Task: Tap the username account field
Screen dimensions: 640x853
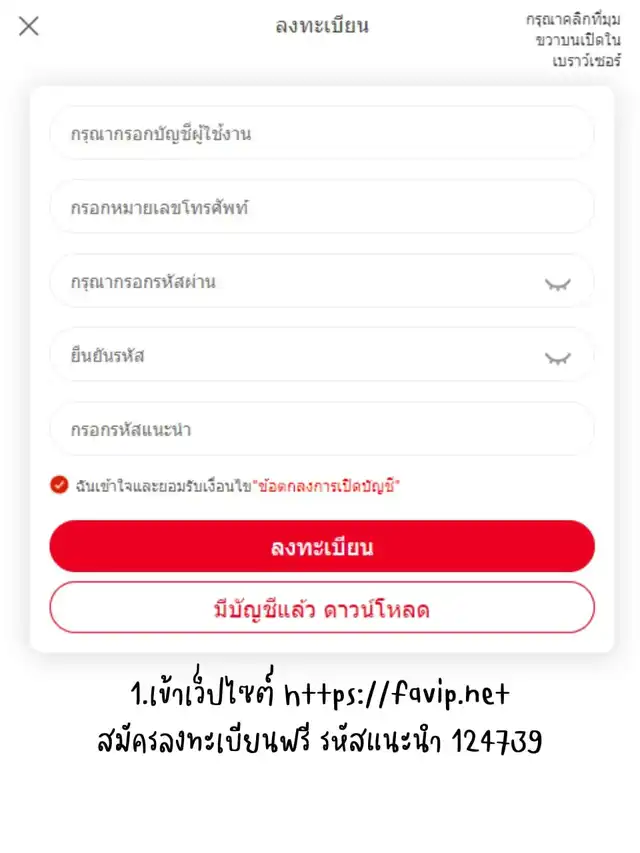Action: [322, 133]
